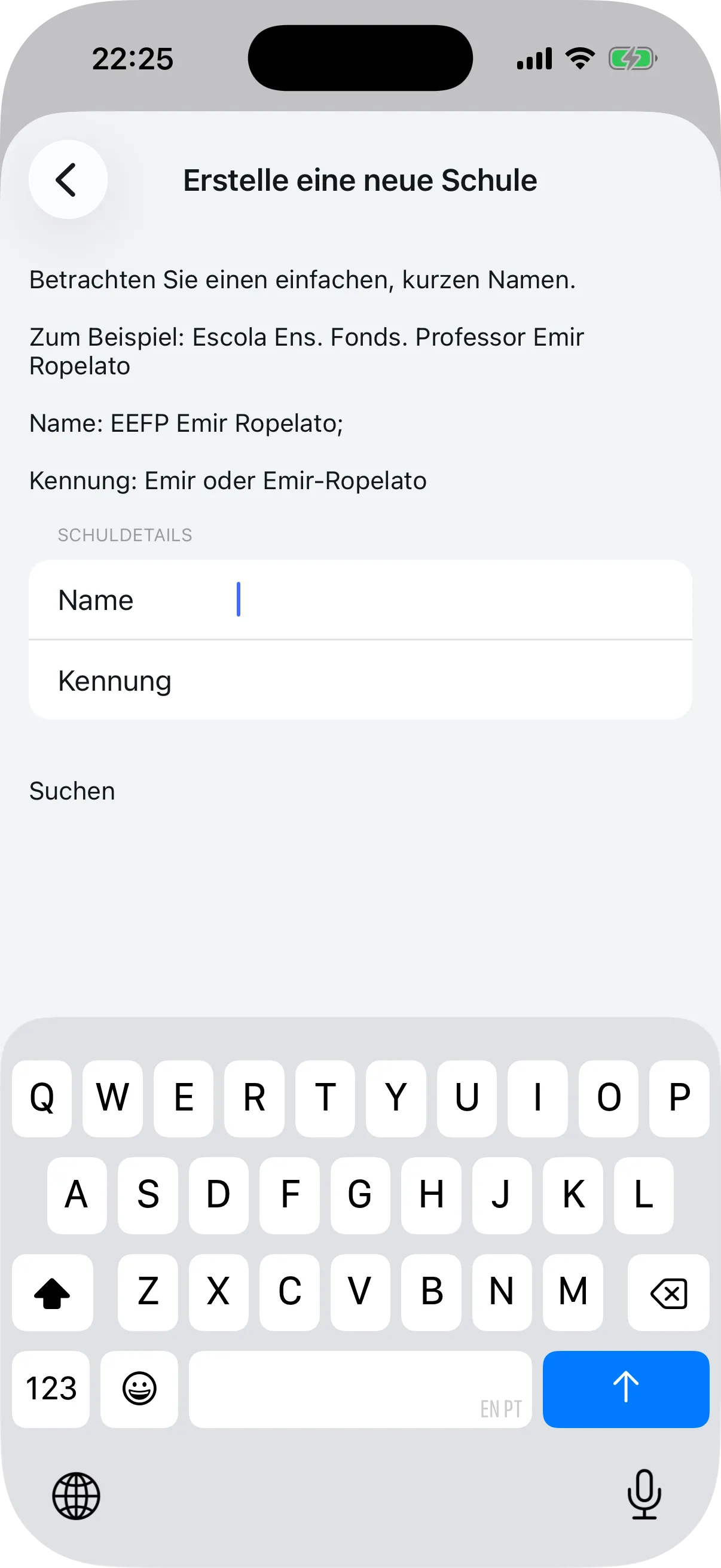Toggle uppercase with the shift key
Image resolution: width=721 pixels, height=1568 pixels.
(x=53, y=1293)
